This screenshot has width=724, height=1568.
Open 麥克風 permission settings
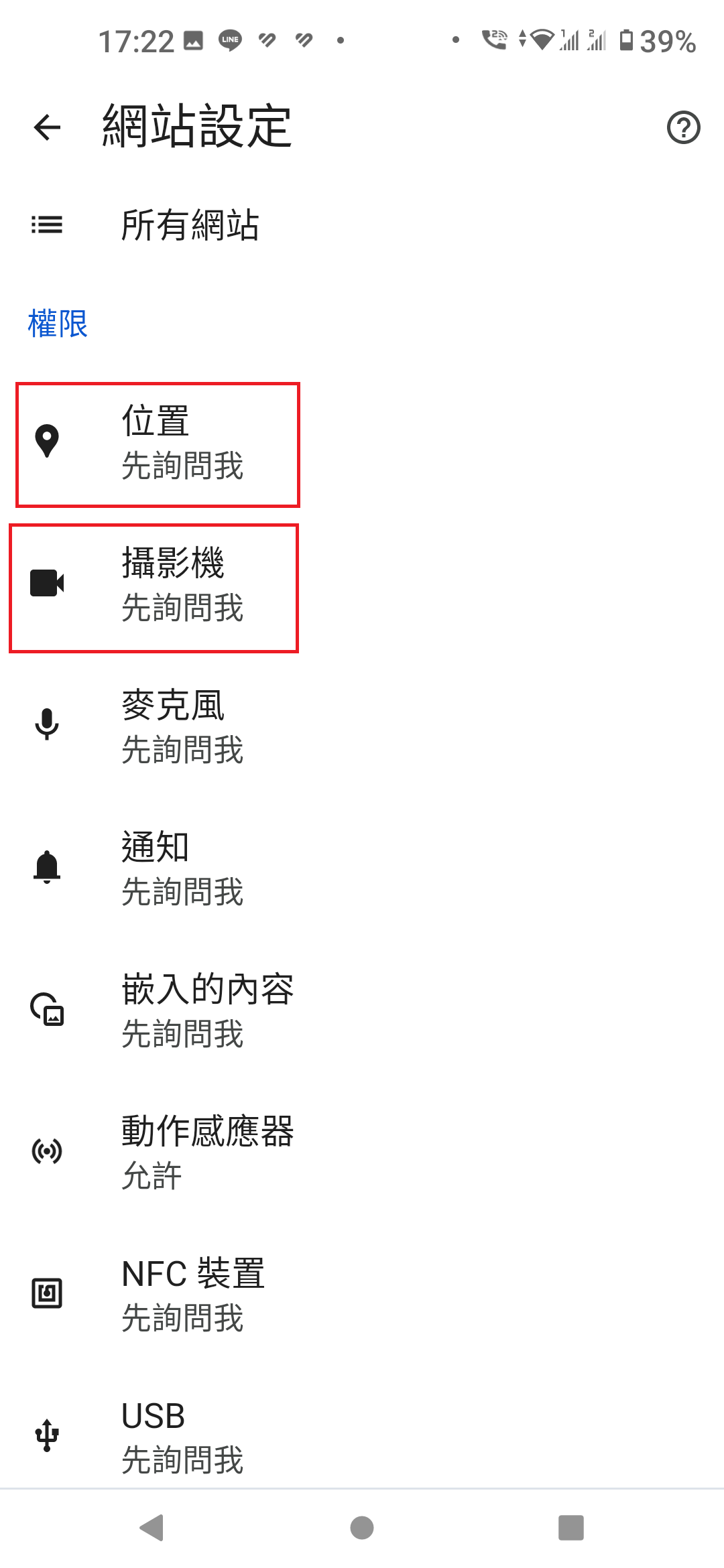coord(362,727)
